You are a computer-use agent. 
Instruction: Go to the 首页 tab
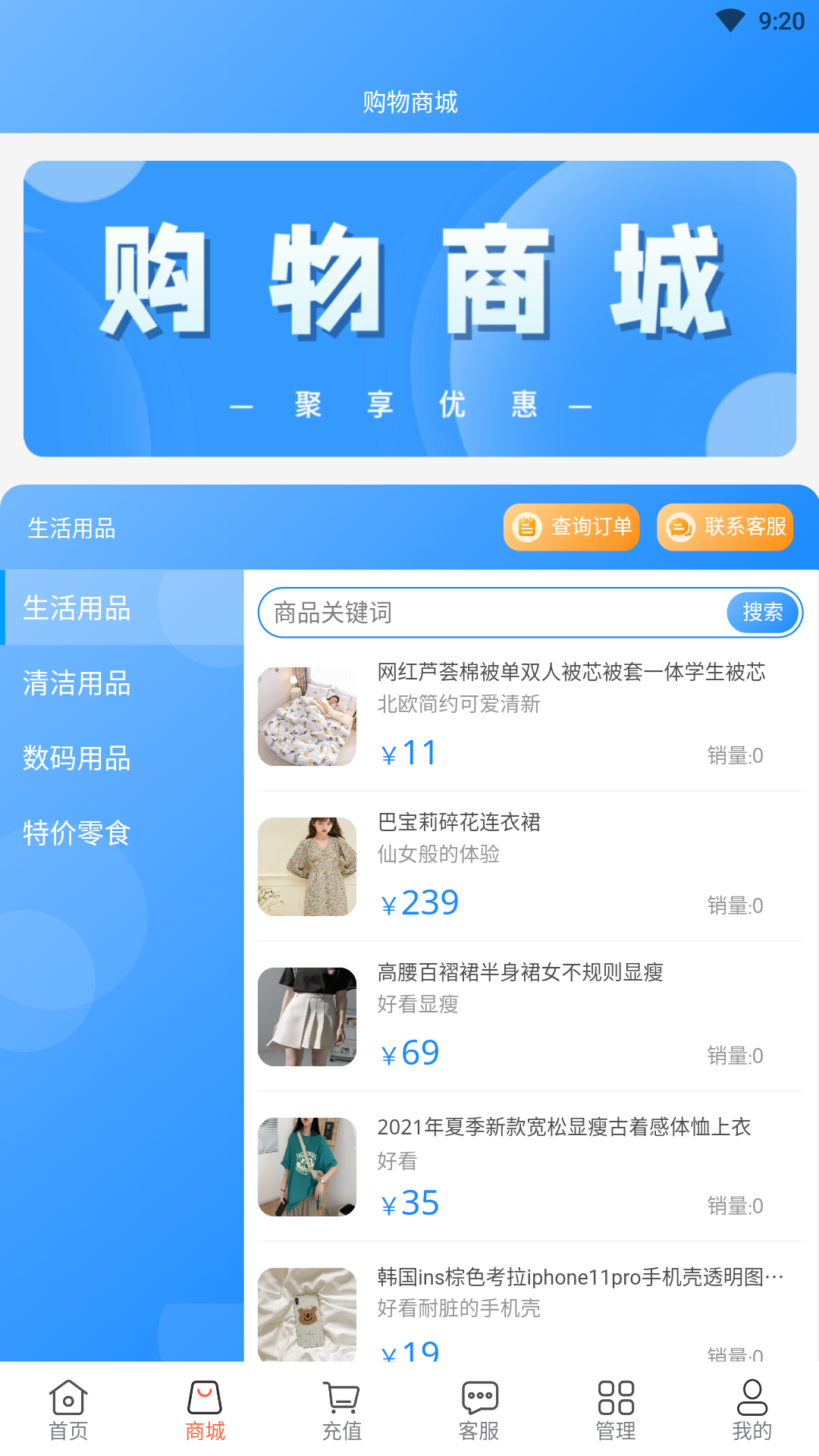[68, 1410]
